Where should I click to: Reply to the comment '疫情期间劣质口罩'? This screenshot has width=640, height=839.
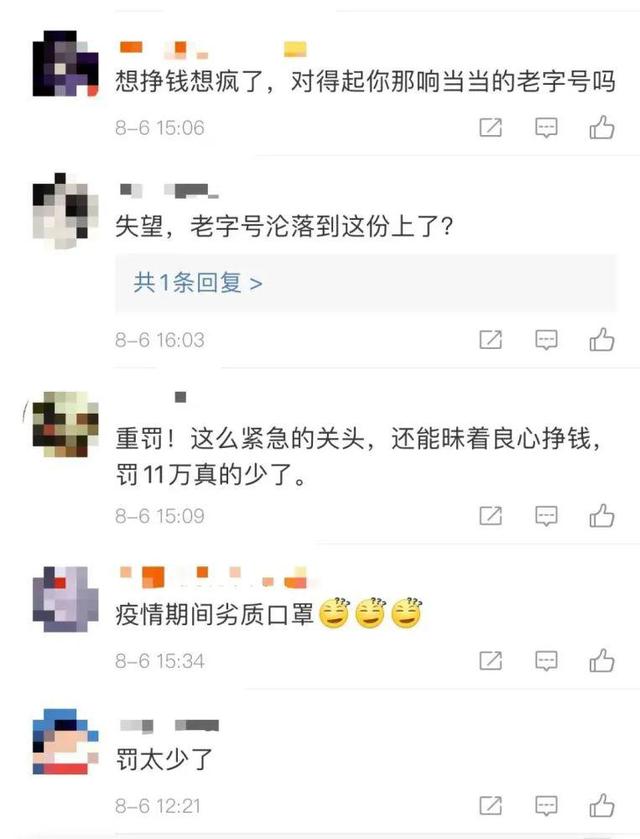pos(546,660)
